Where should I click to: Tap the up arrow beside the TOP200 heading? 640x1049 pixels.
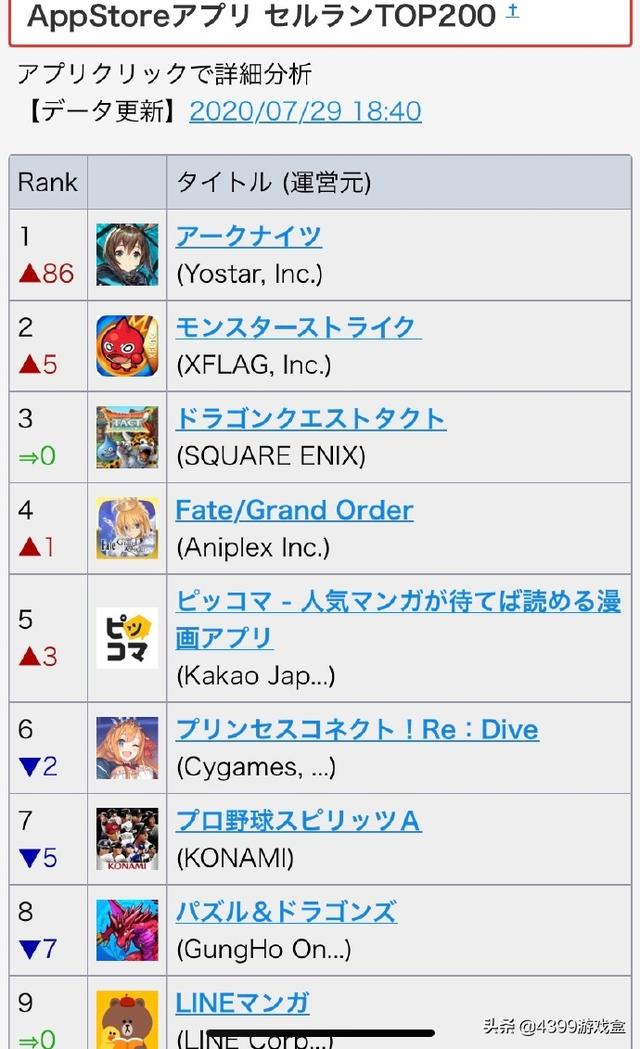512,11
